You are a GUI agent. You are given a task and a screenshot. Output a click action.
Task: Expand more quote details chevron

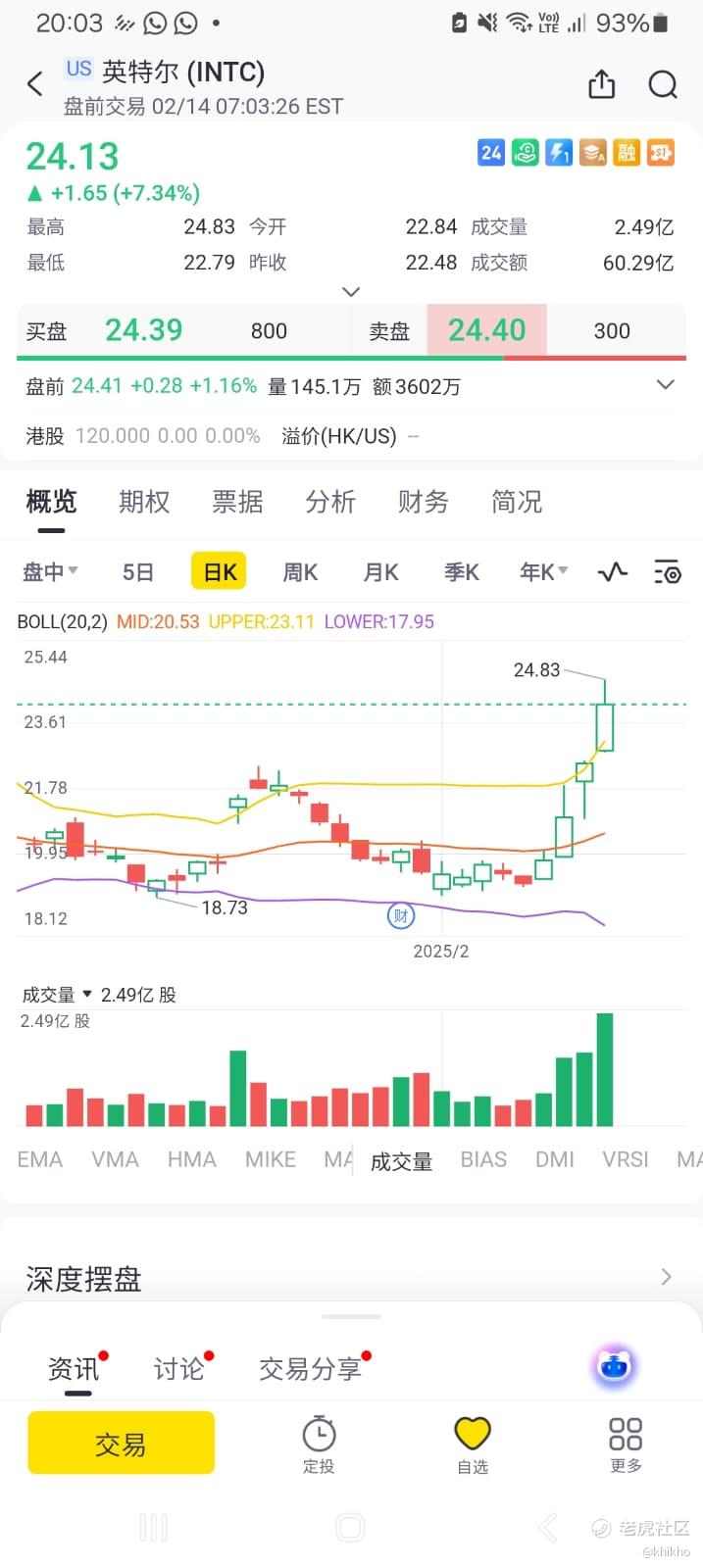pos(351,292)
